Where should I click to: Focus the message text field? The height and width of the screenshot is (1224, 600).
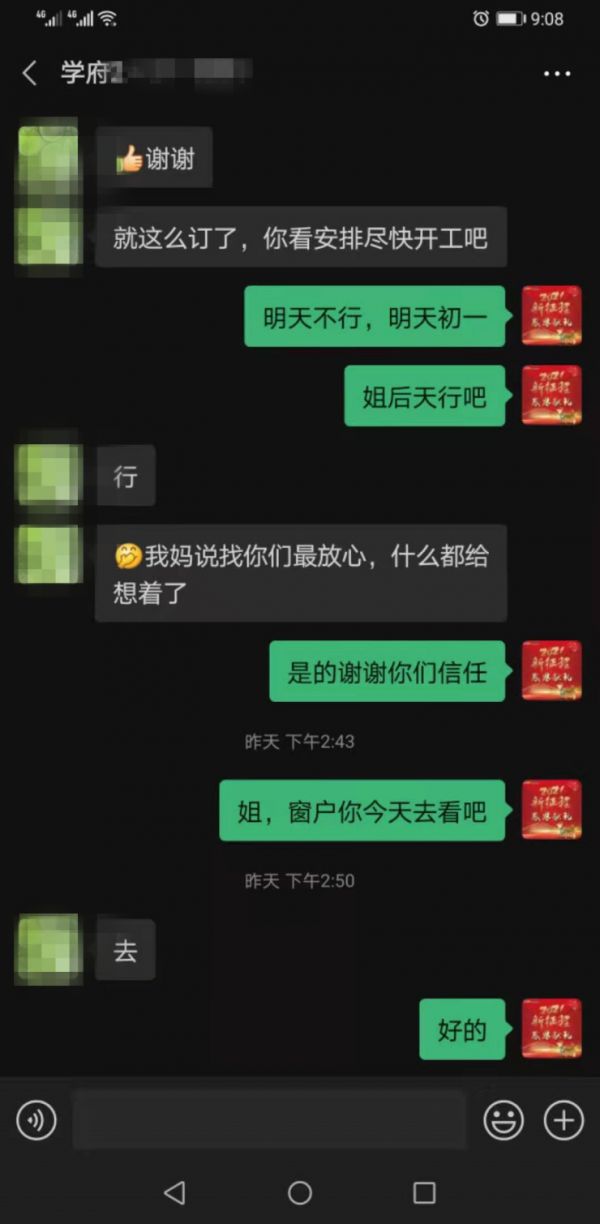[x=270, y=1120]
